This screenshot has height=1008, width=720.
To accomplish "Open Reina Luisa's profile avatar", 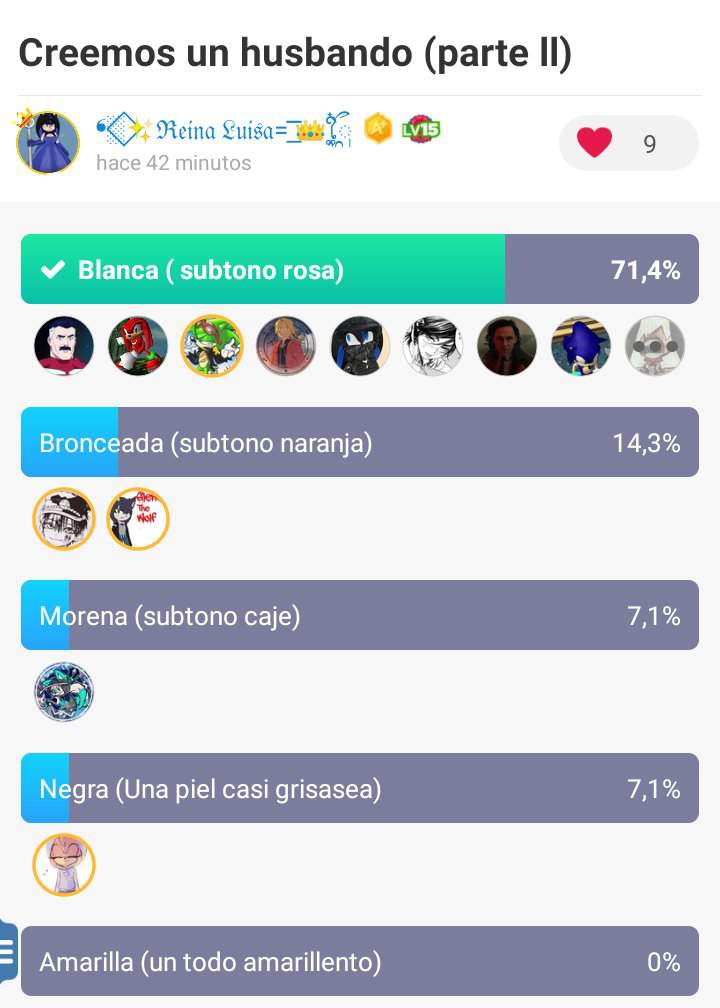I will [48, 143].
